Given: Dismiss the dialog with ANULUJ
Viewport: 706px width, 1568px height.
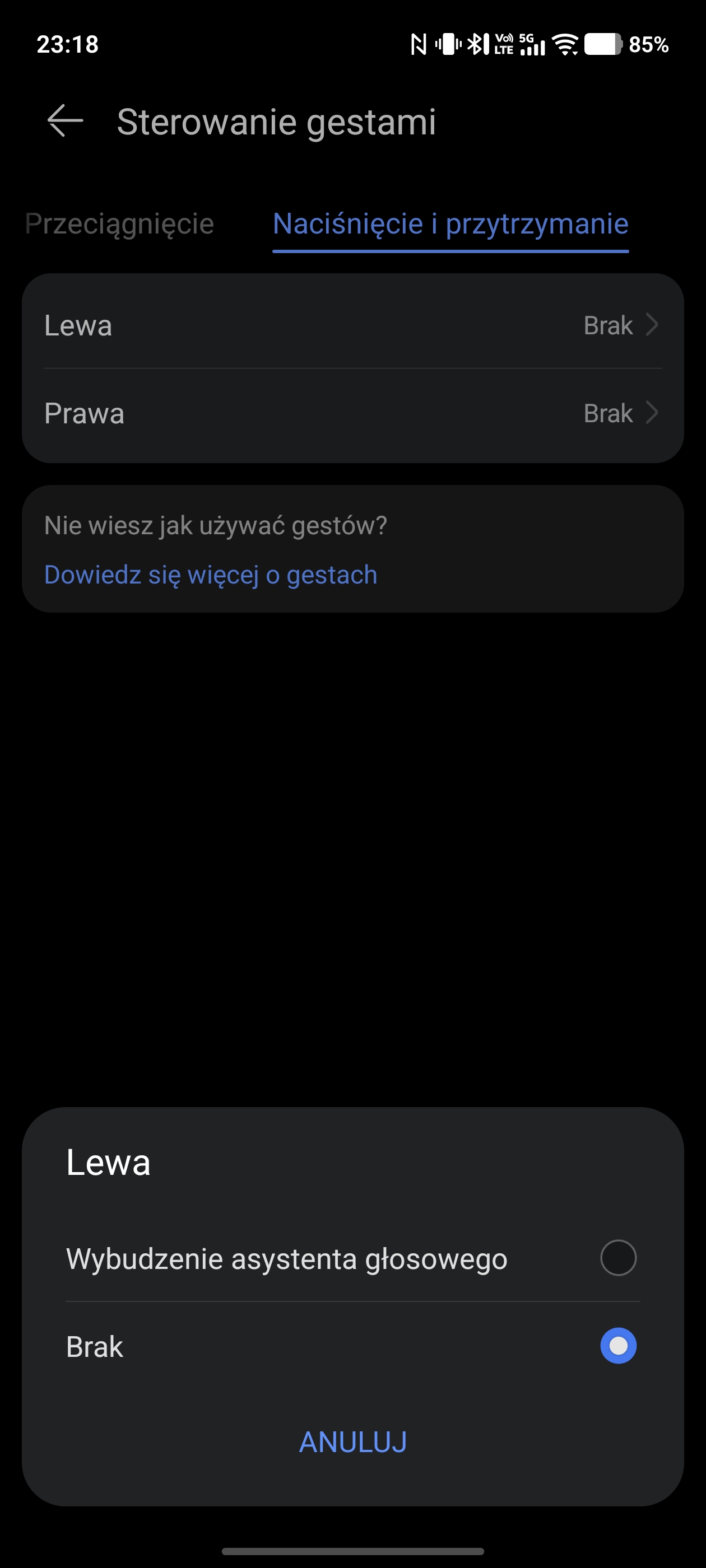Looking at the screenshot, I should pos(352,1442).
